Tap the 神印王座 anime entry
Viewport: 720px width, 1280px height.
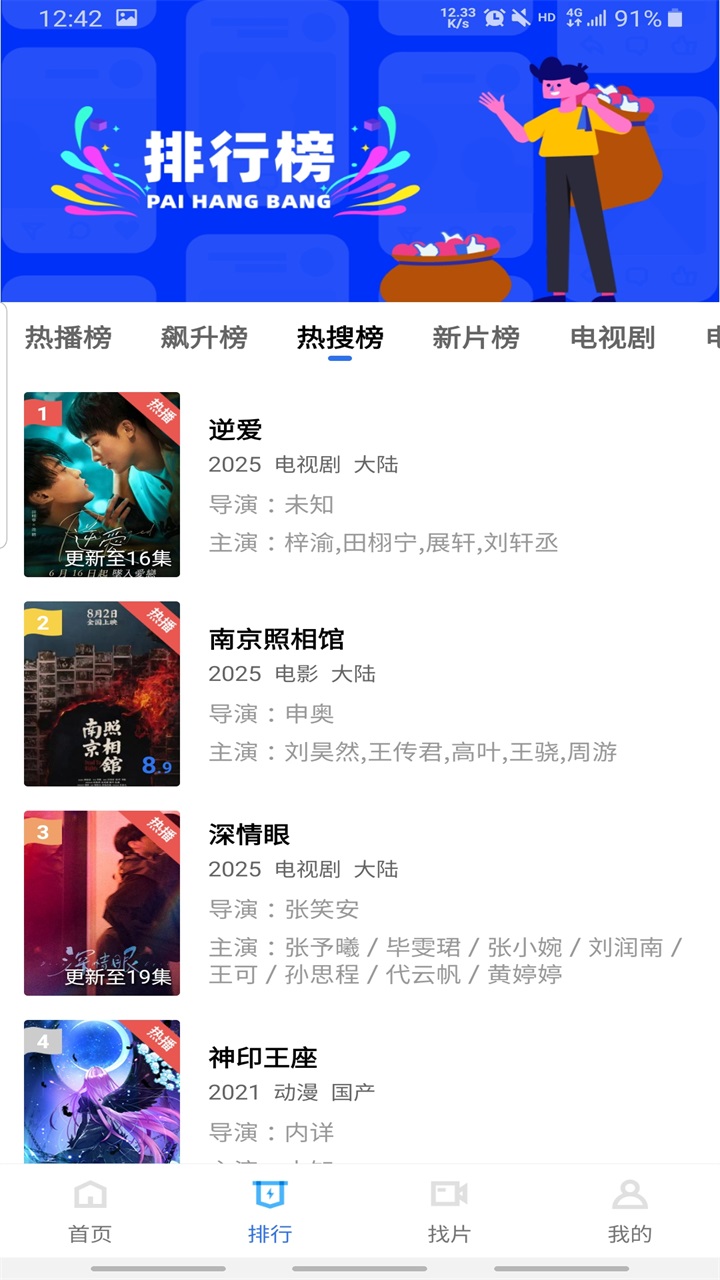(x=263, y=1058)
